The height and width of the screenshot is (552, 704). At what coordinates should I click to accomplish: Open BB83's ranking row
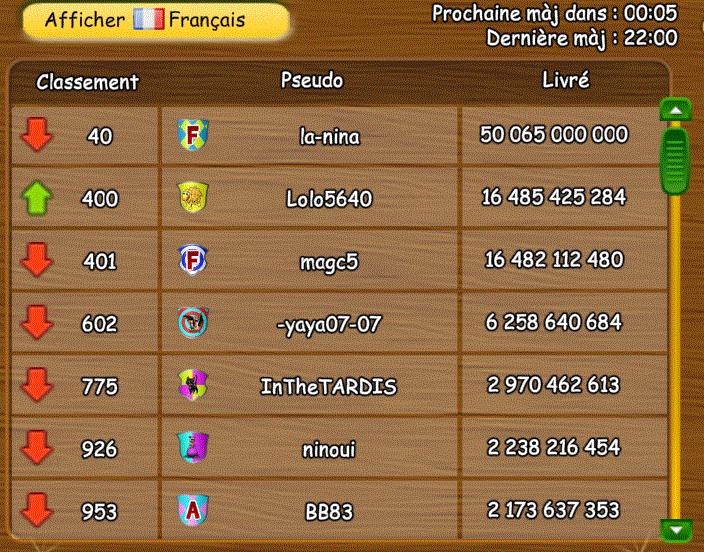pyautogui.click(x=329, y=511)
